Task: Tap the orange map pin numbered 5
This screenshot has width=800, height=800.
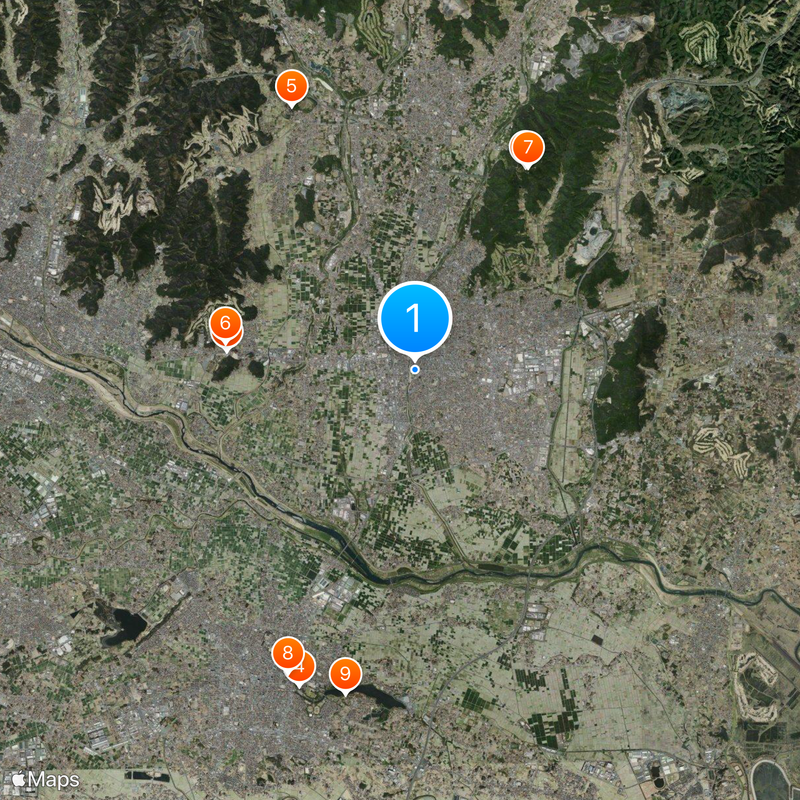Action: (x=291, y=86)
